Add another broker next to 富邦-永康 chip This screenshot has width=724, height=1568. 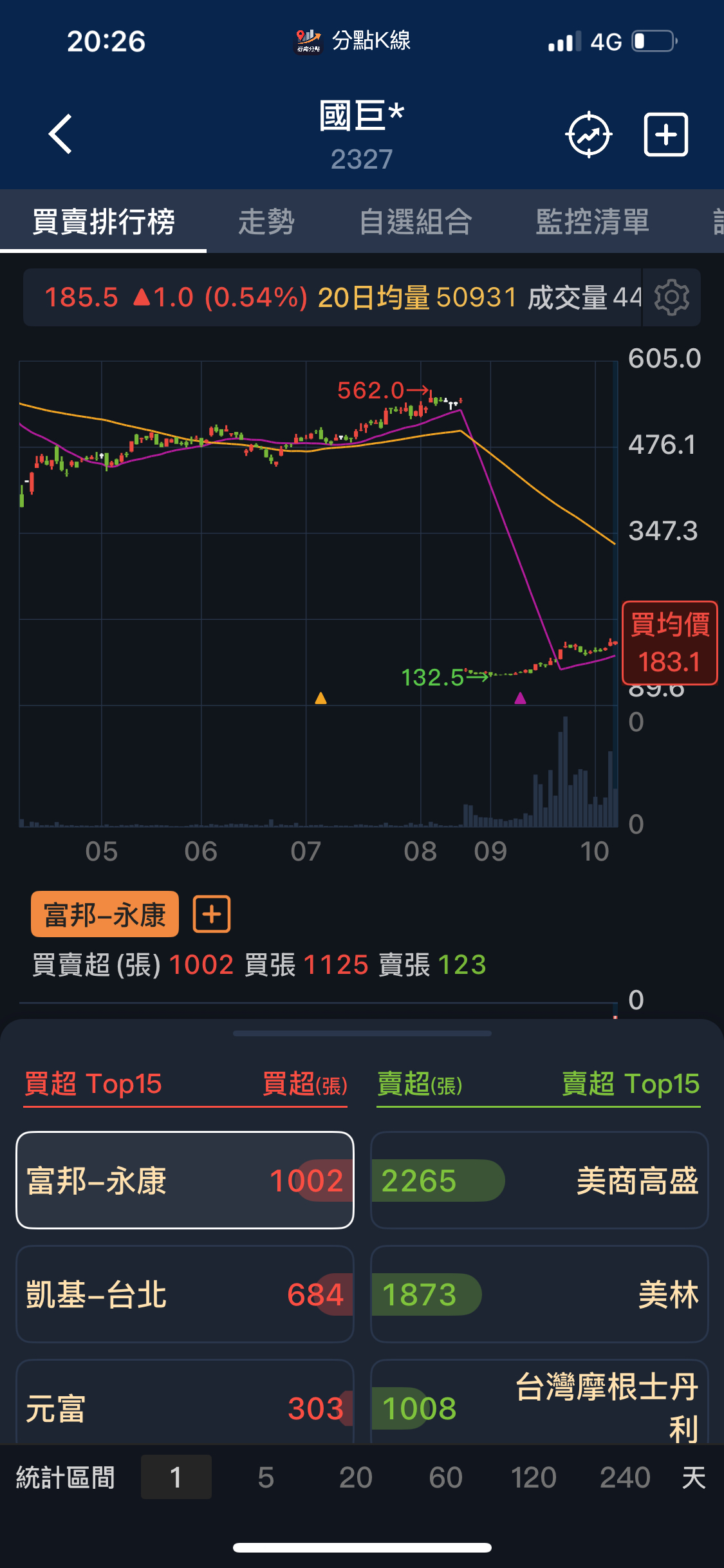212,914
